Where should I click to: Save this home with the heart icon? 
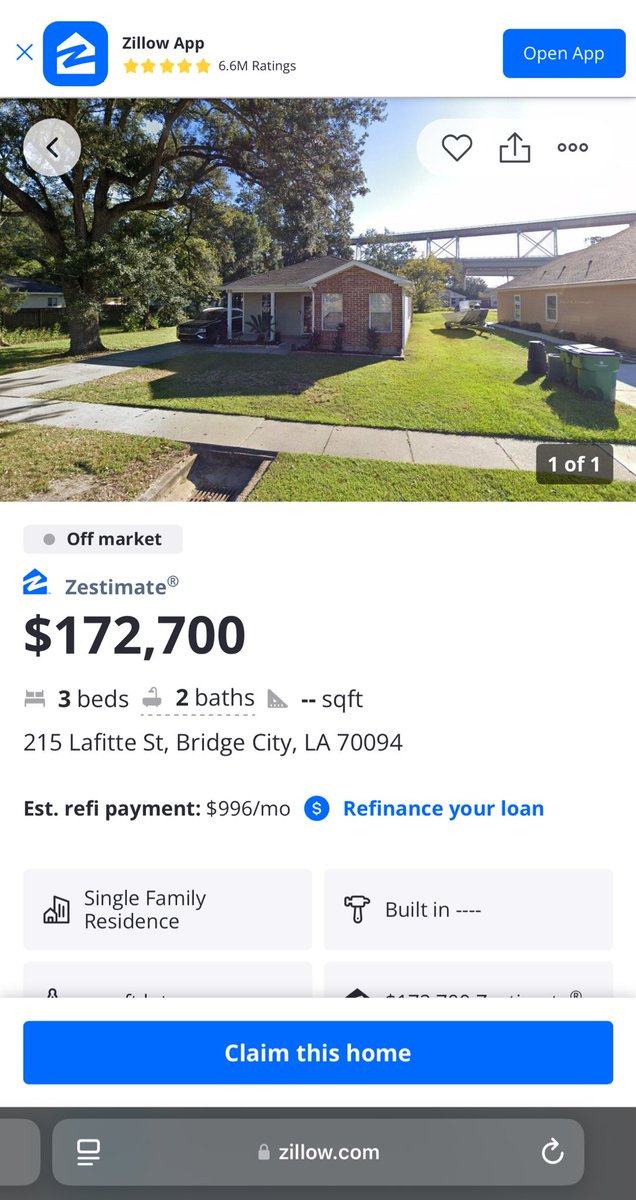[457, 148]
